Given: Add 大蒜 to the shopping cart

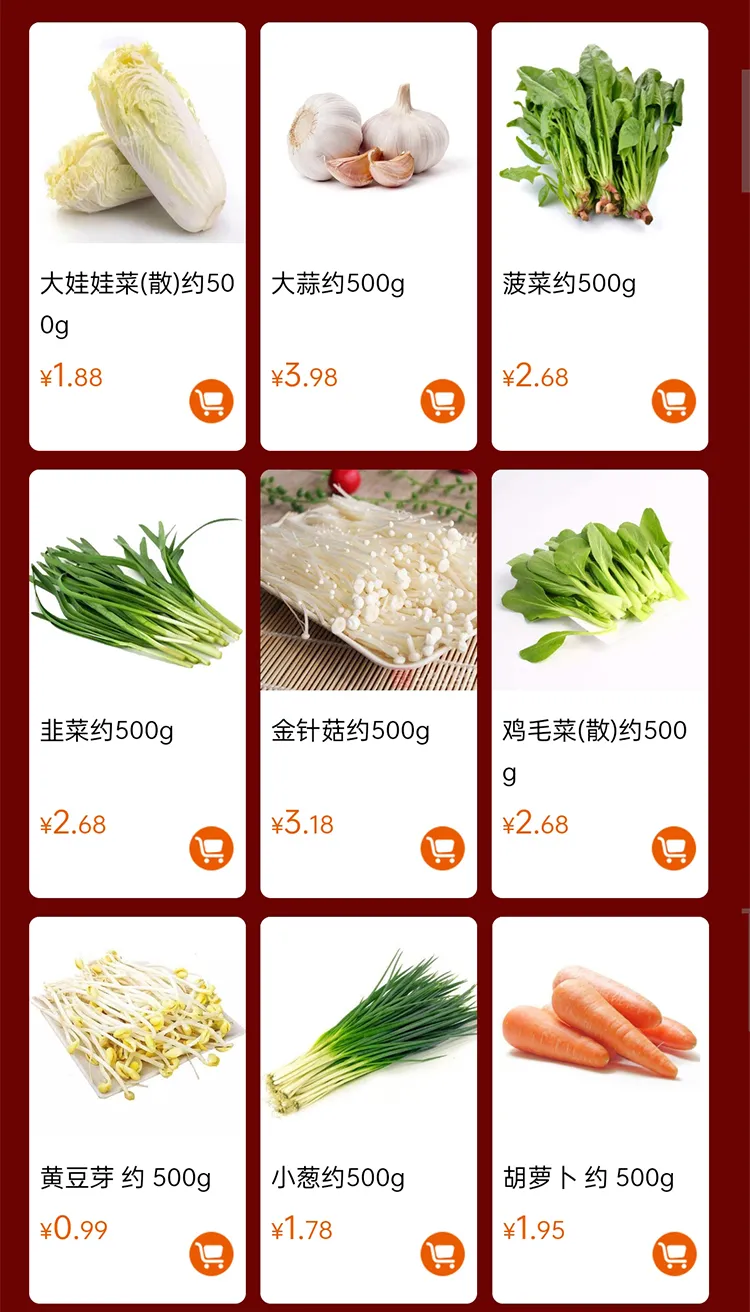Looking at the screenshot, I should [442, 401].
